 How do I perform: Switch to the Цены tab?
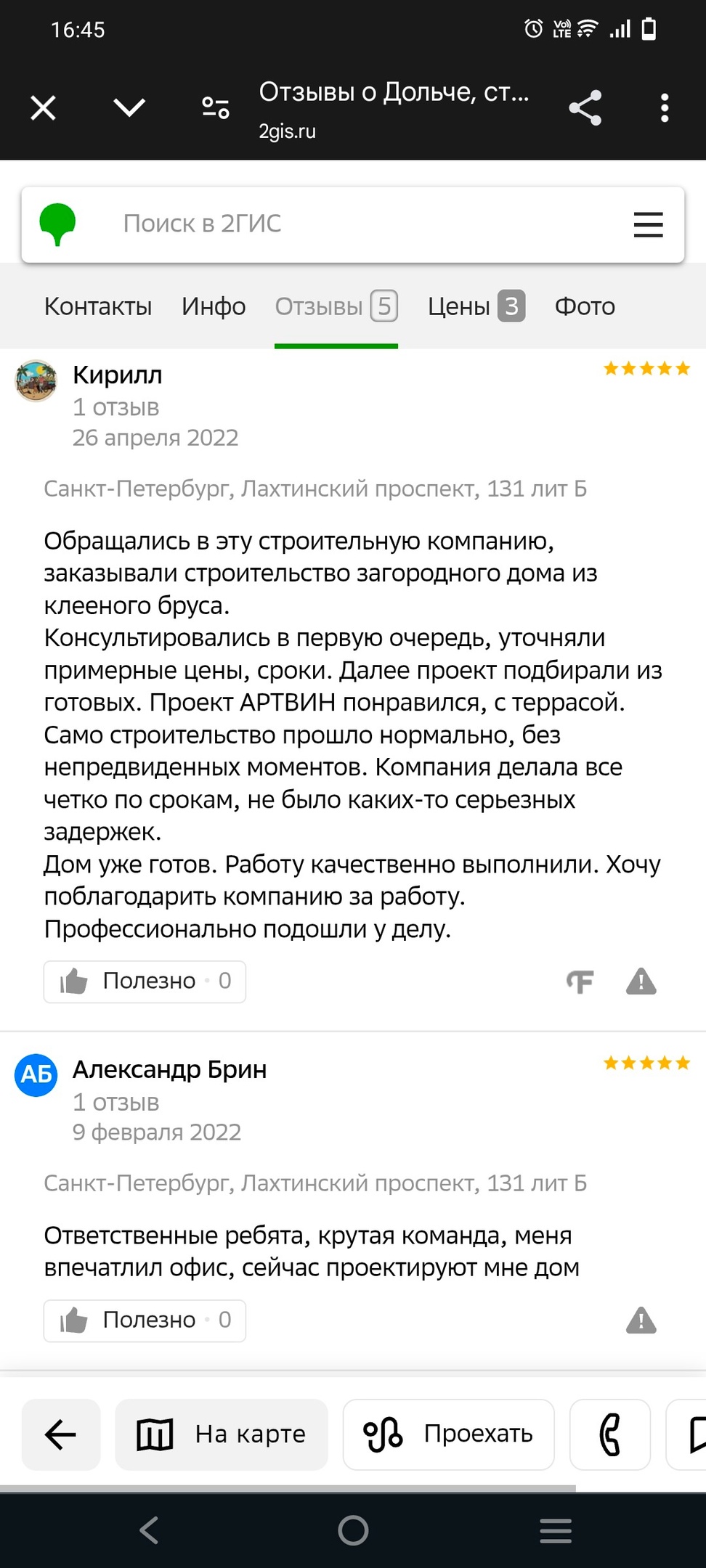475,306
